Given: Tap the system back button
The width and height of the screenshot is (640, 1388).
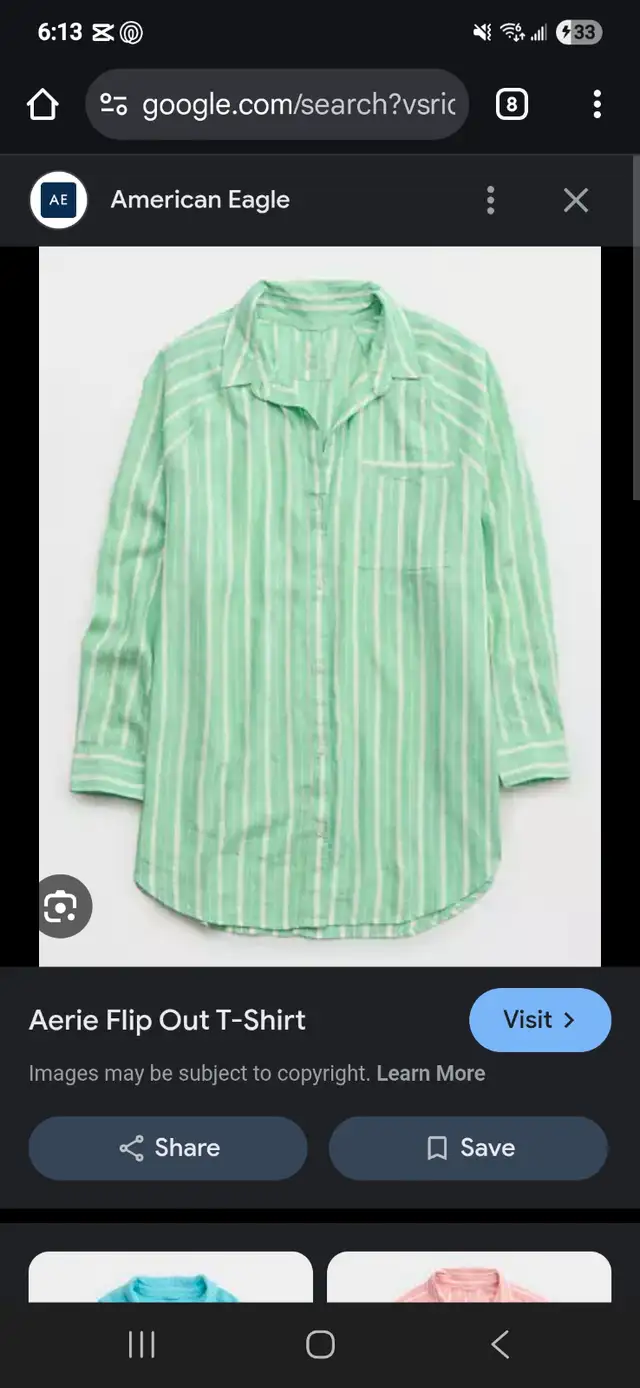Looking at the screenshot, I should (500, 1345).
